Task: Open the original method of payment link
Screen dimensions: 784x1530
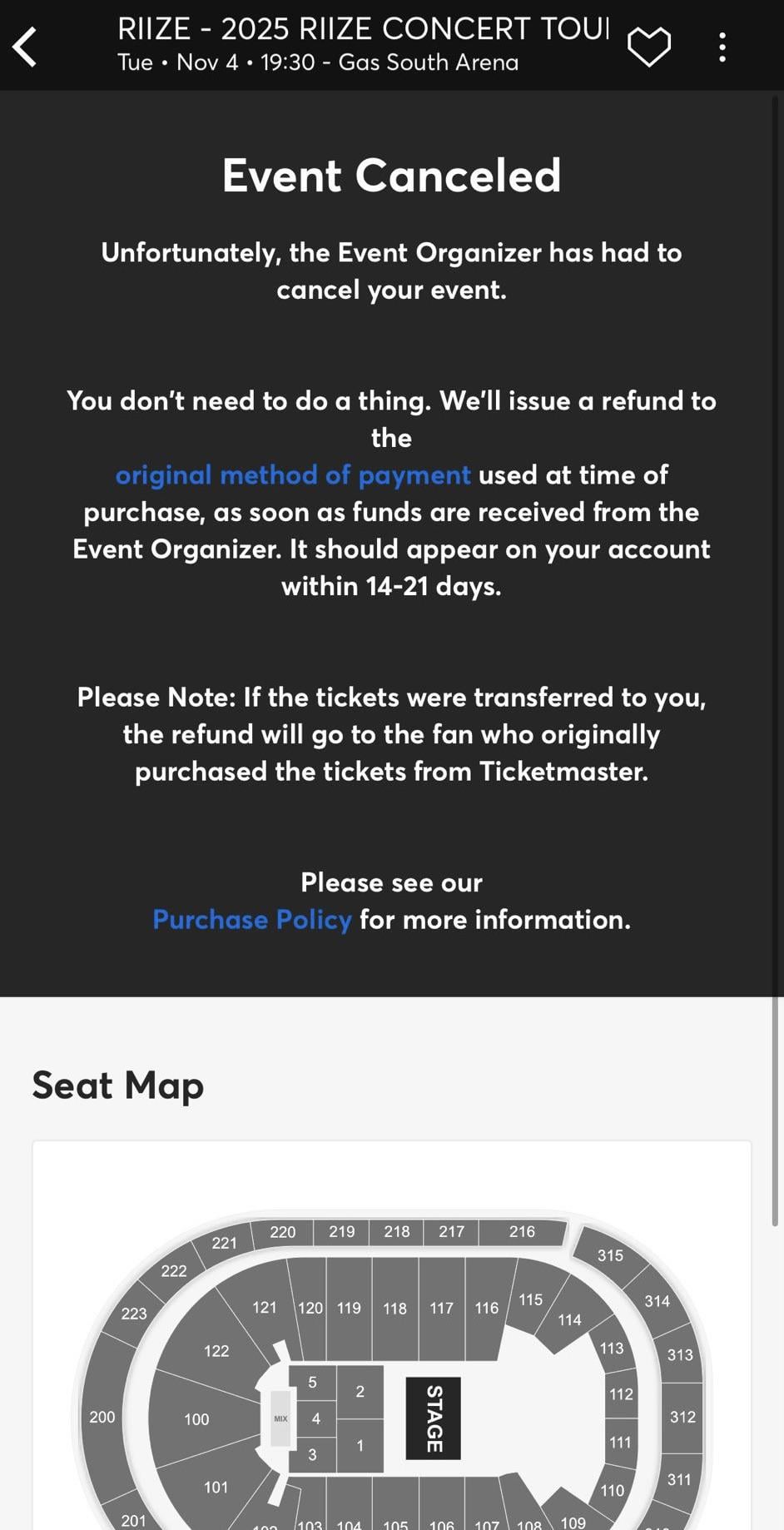Action: pos(292,474)
